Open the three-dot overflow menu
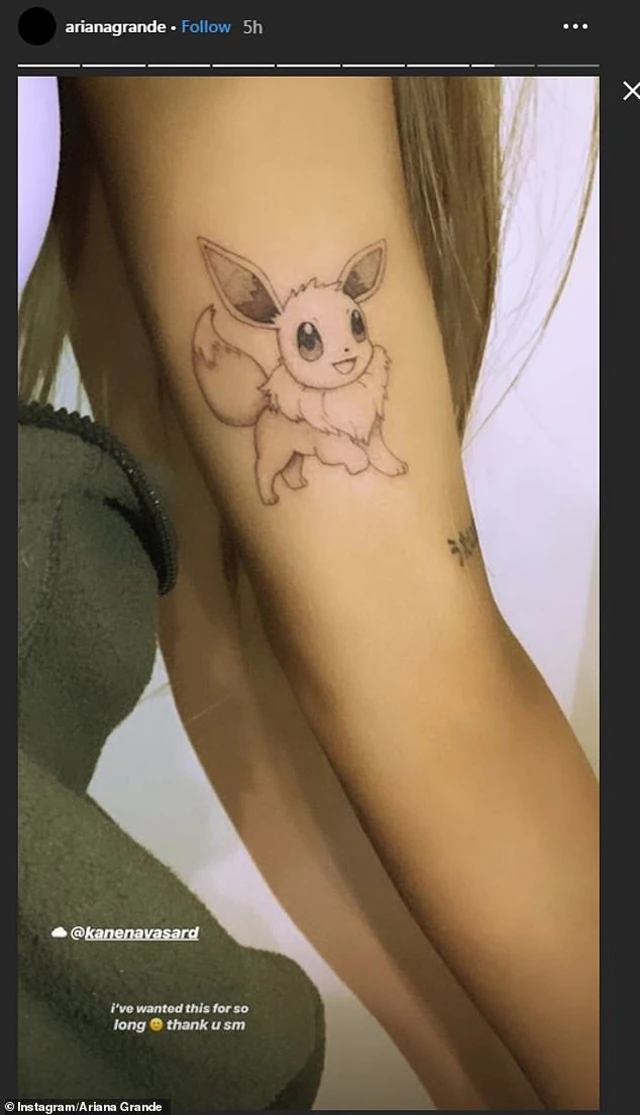This screenshot has width=640, height=1115. 575,27
